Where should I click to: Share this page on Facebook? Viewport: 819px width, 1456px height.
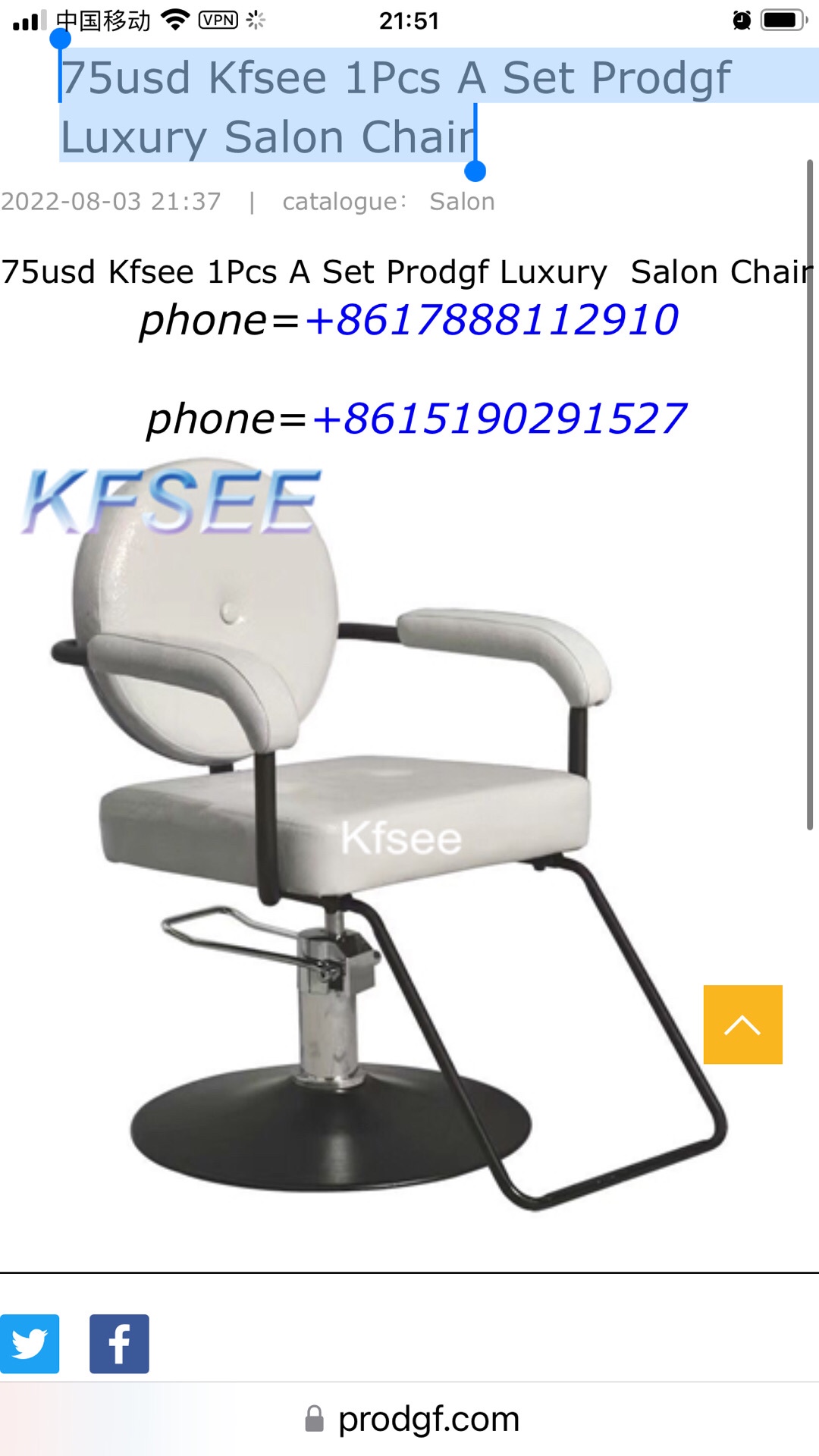(x=119, y=1344)
